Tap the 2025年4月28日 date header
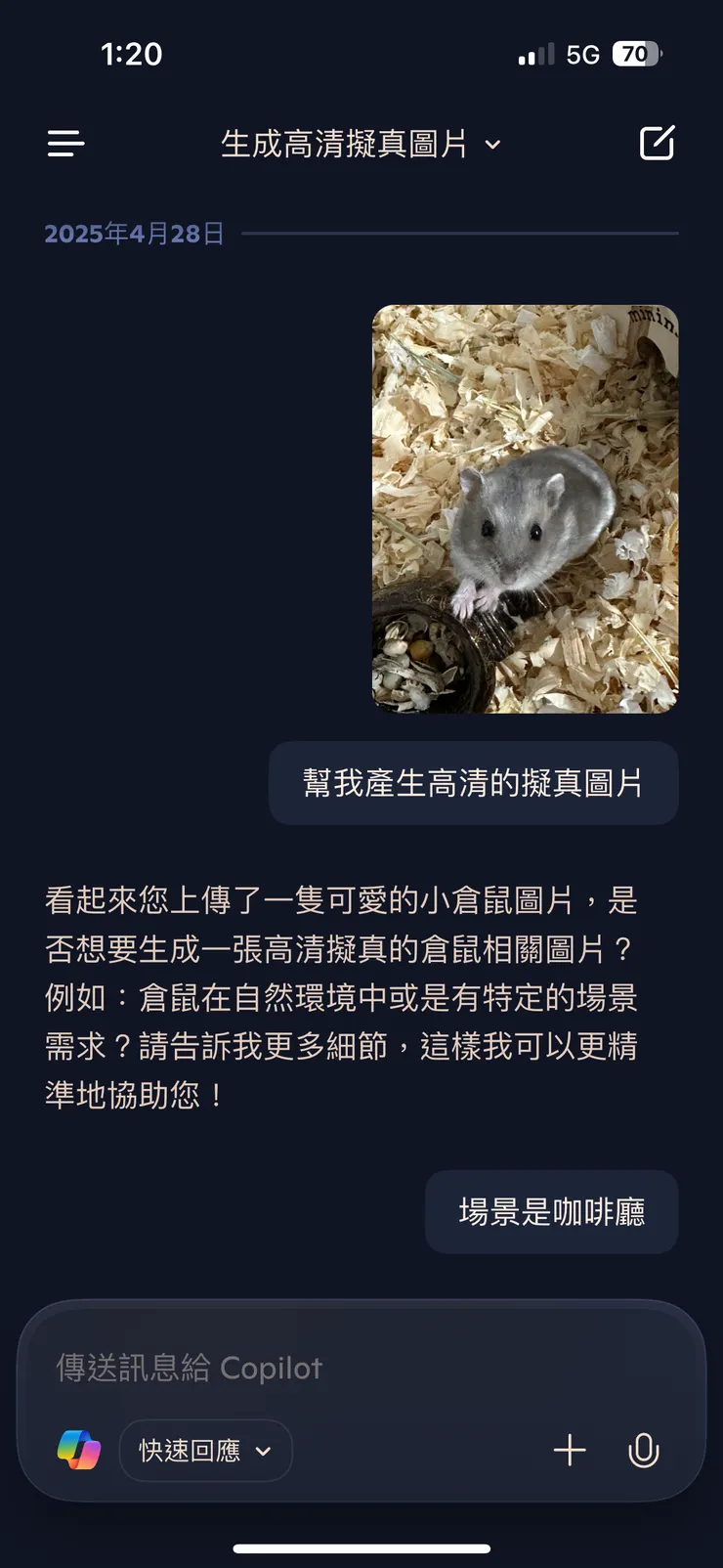This screenshot has width=723, height=1568. 134,234
